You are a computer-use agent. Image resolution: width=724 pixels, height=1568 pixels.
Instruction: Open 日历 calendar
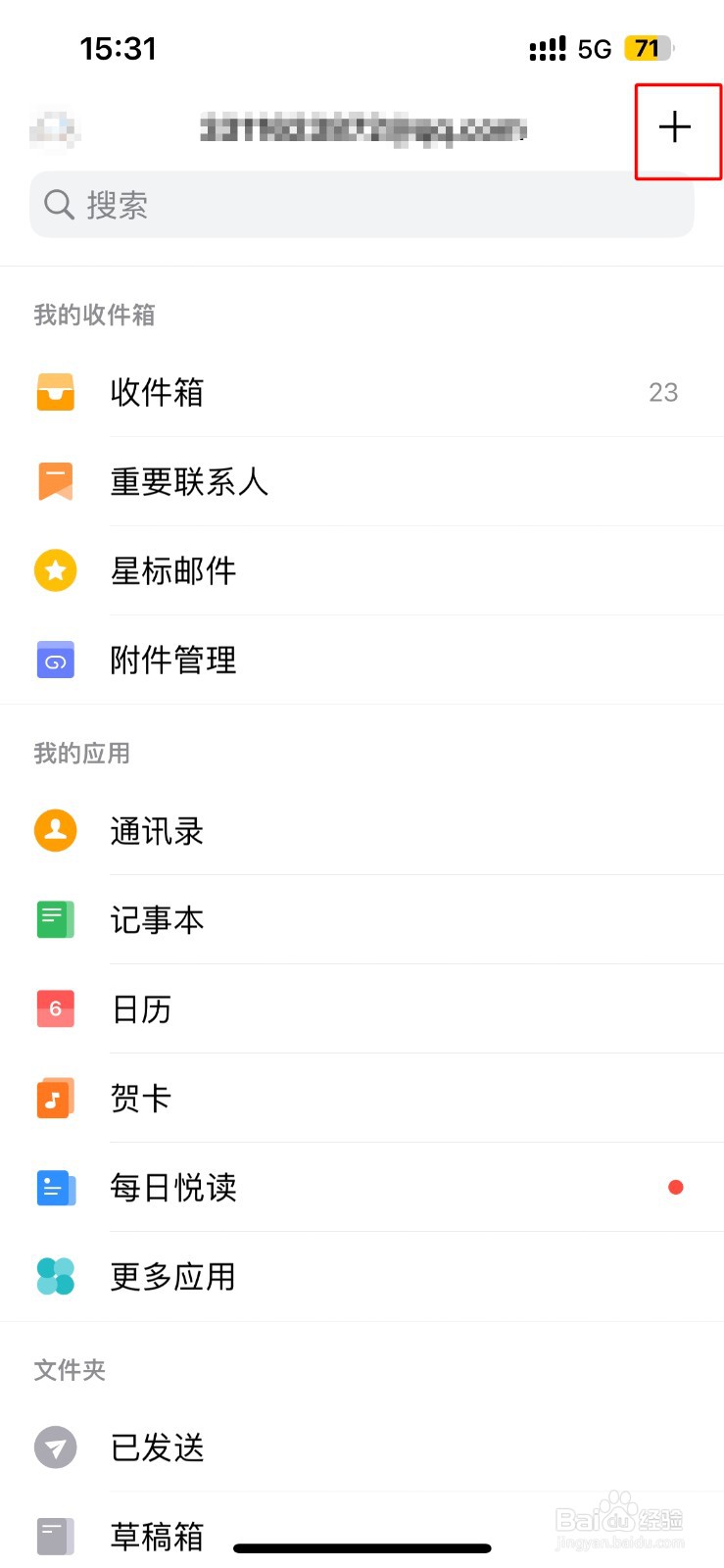(x=362, y=1008)
